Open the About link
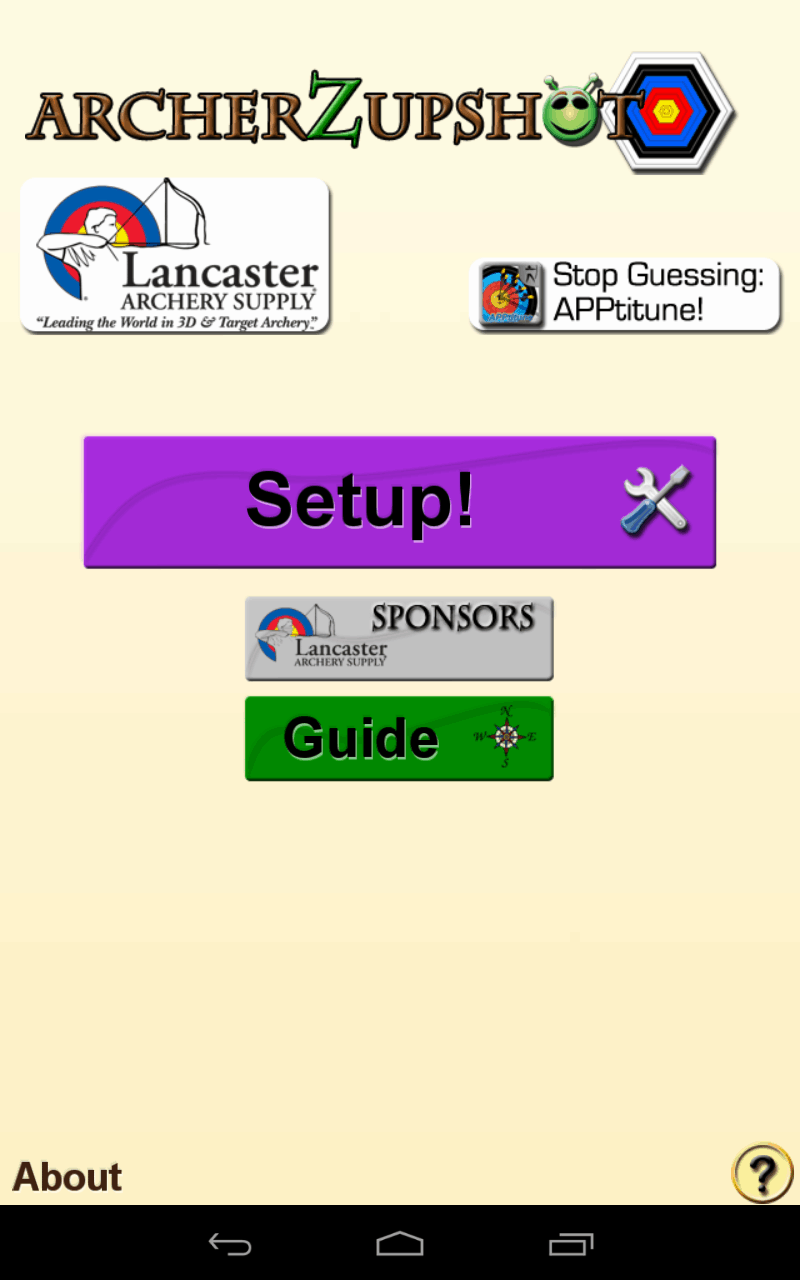Viewport: 800px width, 1280px height. 67,1177
